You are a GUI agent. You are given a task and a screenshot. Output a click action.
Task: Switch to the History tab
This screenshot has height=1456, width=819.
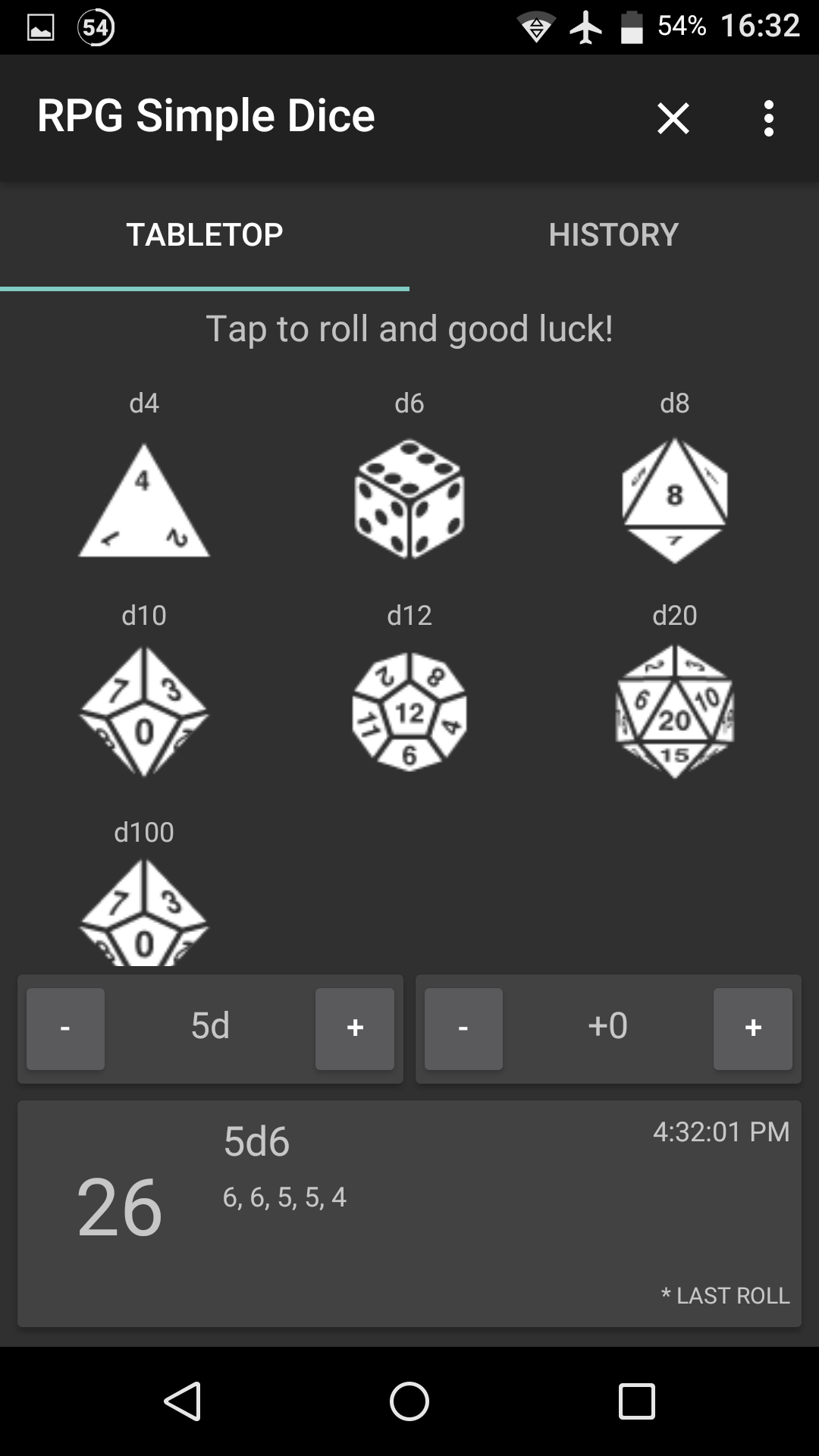pyautogui.click(x=613, y=235)
